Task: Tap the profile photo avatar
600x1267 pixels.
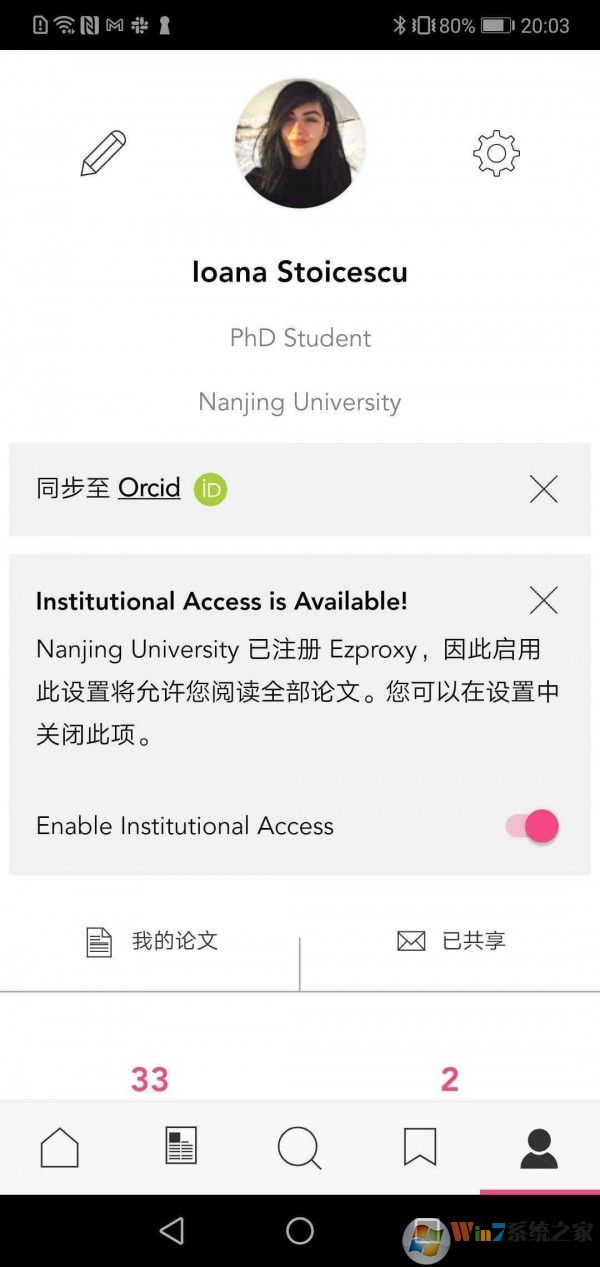Action: click(300, 143)
